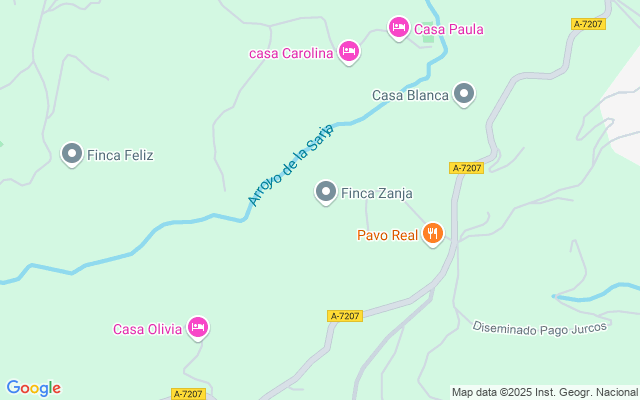Image resolution: width=640 pixels, height=400 pixels.
Task: Tap the Casa Blanca place marker
Action: pos(464,94)
